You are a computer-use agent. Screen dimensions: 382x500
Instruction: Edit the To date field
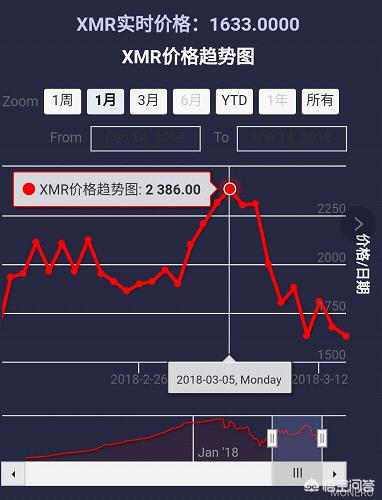[292, 138]
